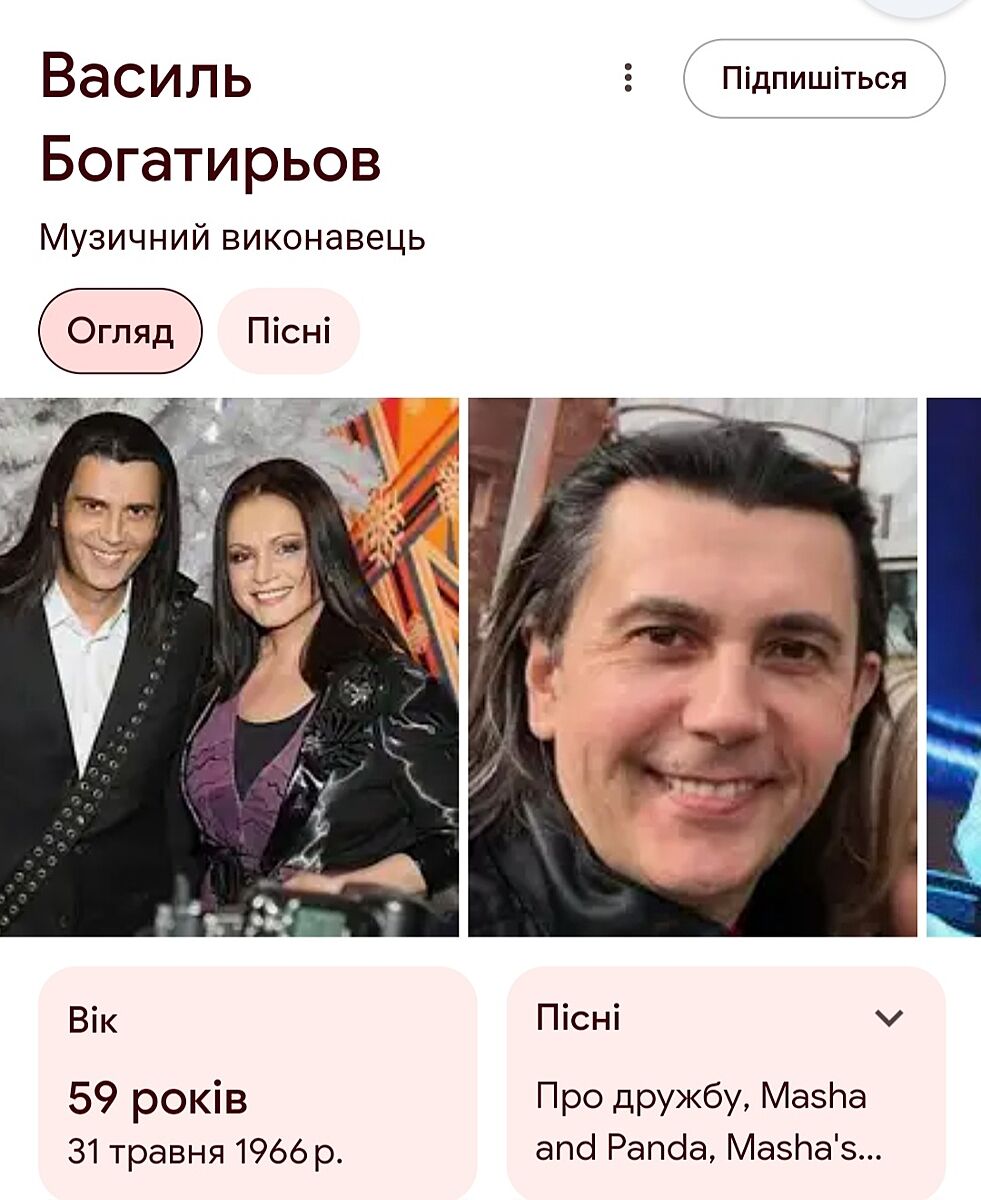Open the three-dot overflow menu
981x1200 pixels.
[628, 78]
